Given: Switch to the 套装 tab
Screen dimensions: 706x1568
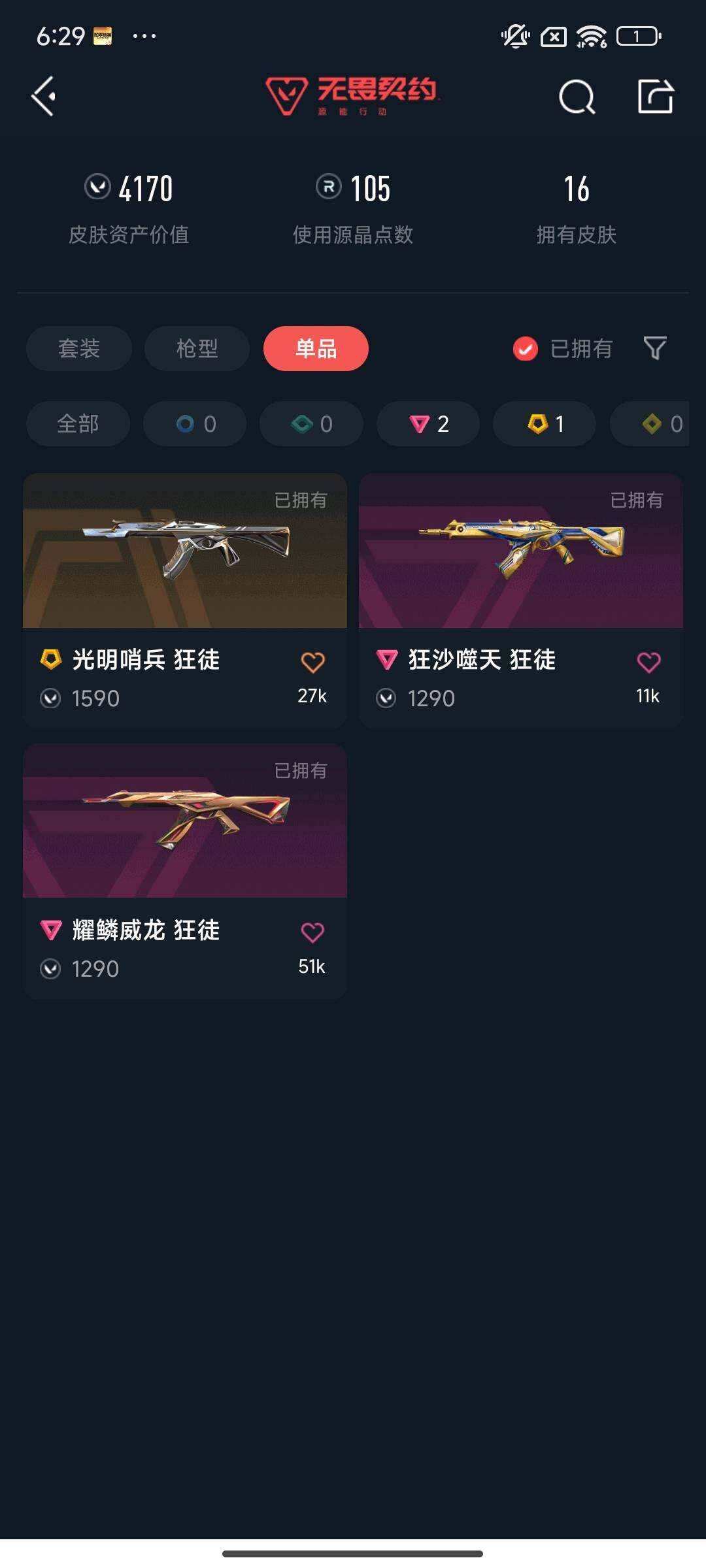Looking at the screenshot, I should (78, 349).
